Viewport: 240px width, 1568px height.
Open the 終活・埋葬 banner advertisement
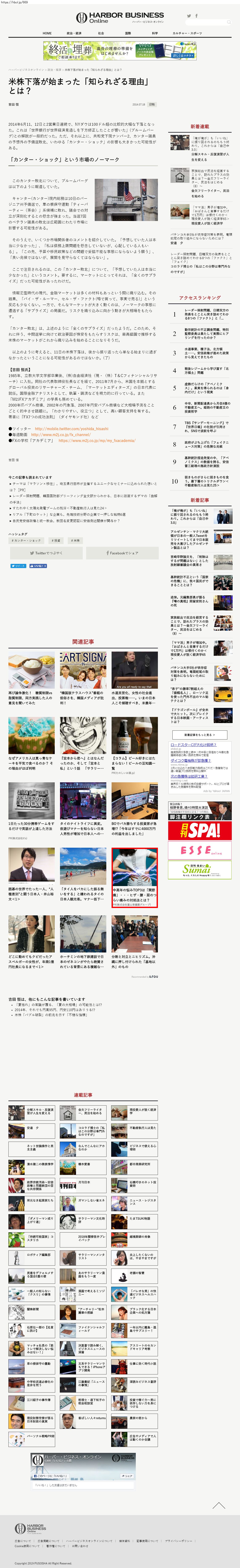click(120, 51)
